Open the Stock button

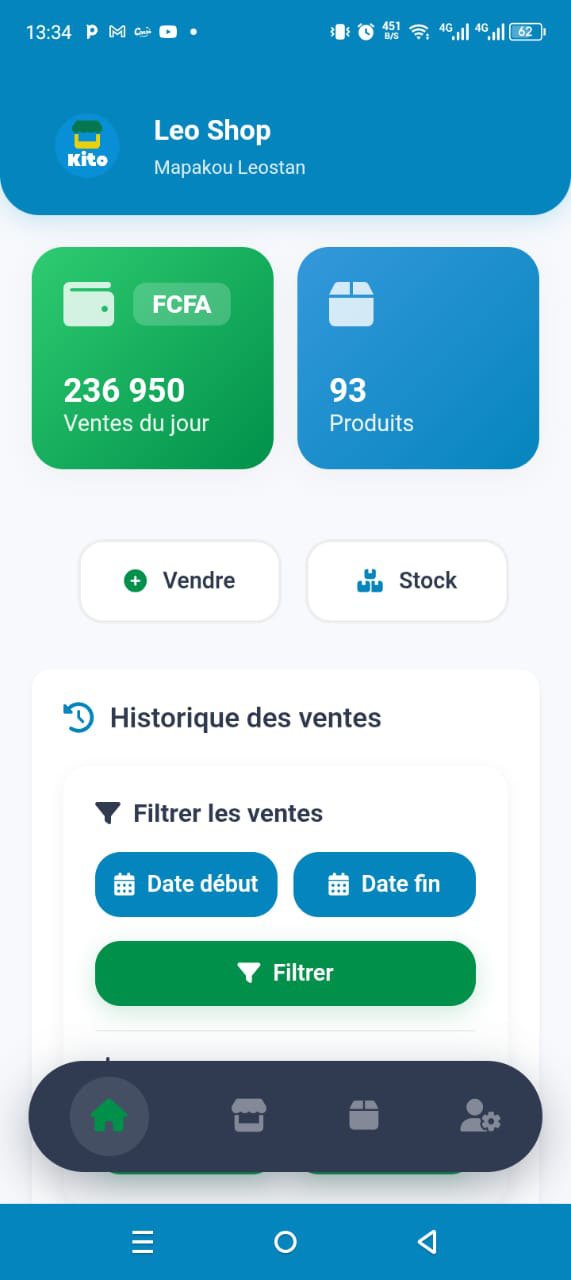(x=407, y=581)
